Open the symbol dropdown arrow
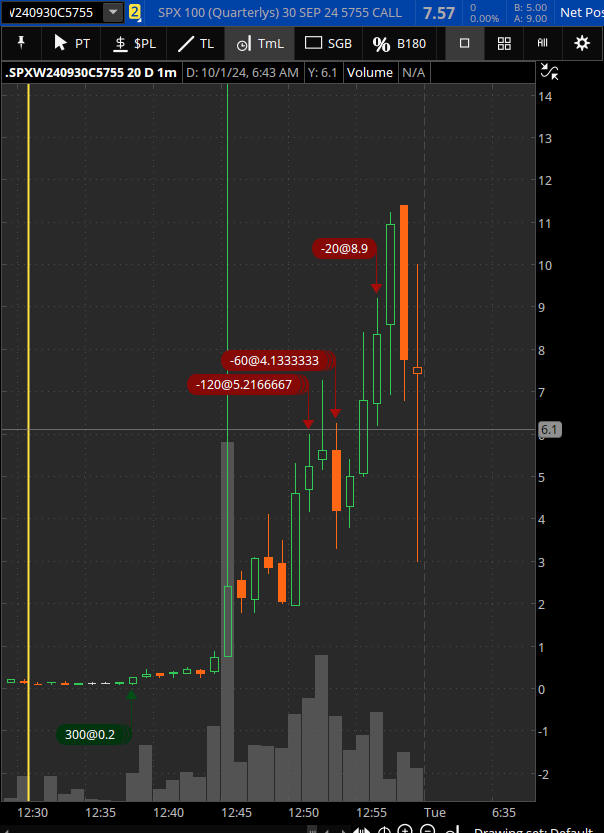 coord(113,12)
